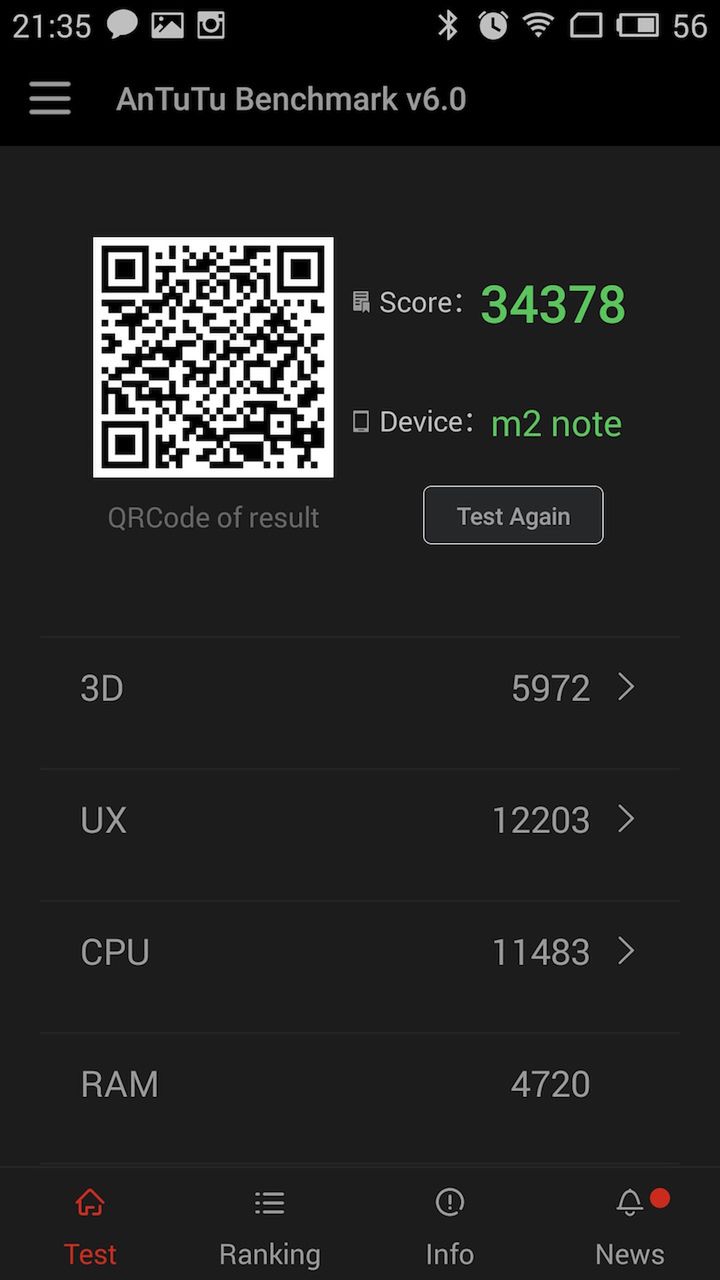View CPU score details
The height and width of the screenshot is (1280, 720).
pyautogui.click(x=360, y=952)
